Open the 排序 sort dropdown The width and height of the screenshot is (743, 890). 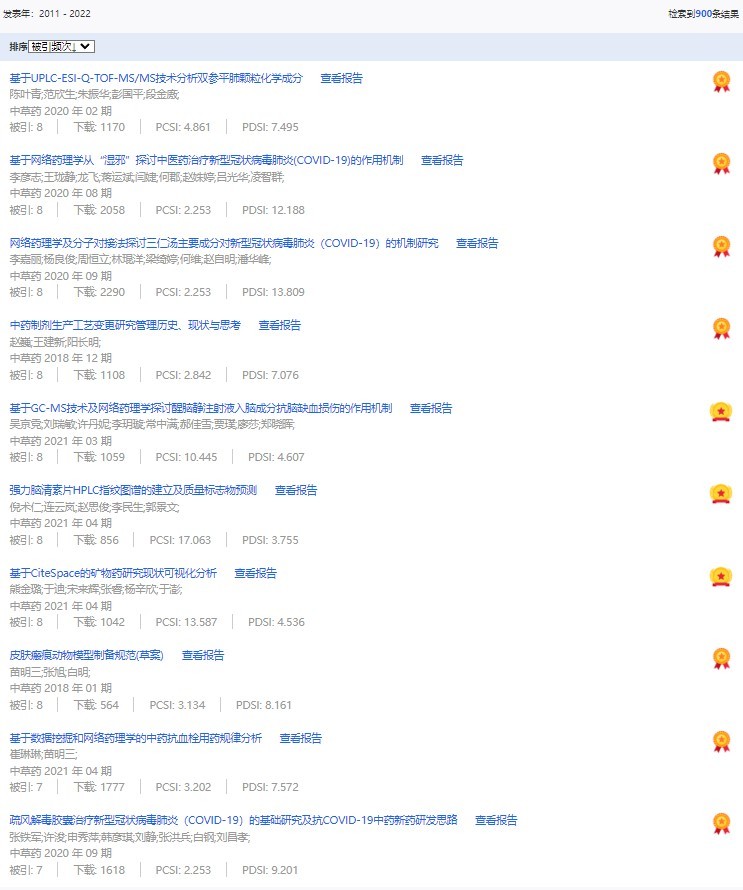pyautogui.click(x=61, y=47)
